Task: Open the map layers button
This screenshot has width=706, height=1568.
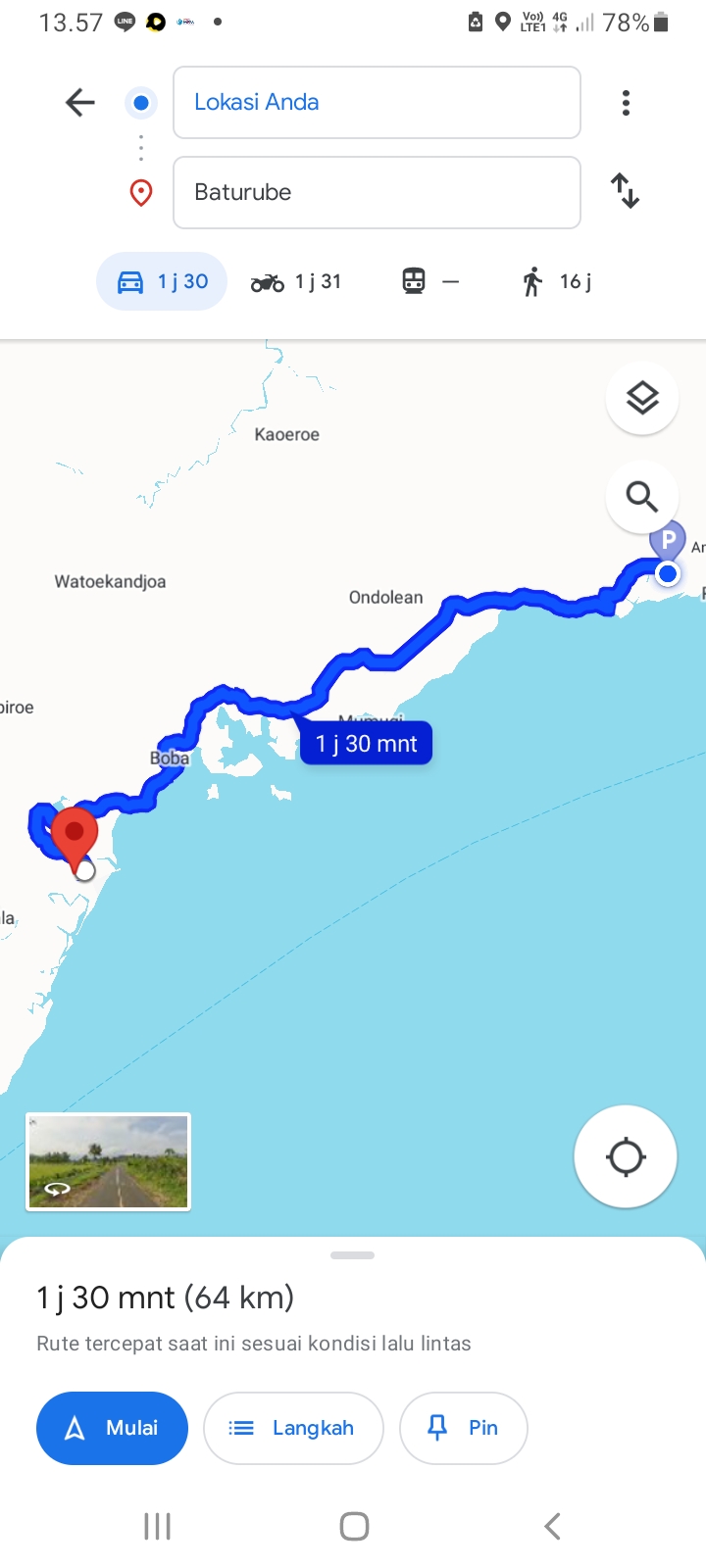Action: pos(642,398)
